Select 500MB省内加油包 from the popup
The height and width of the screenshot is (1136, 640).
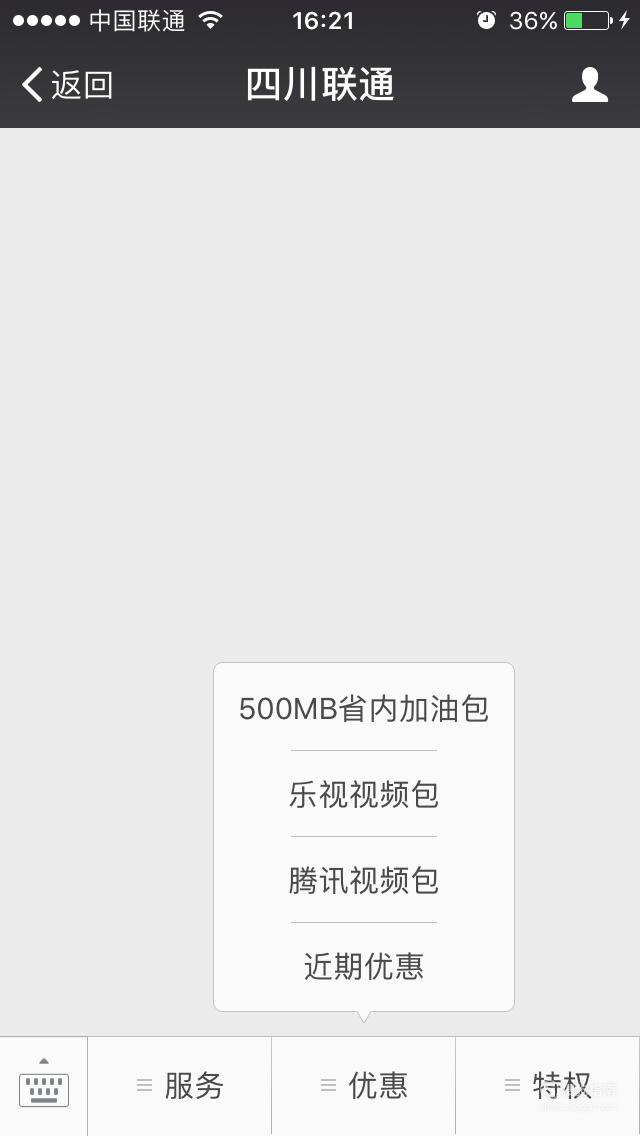(364, 709)
